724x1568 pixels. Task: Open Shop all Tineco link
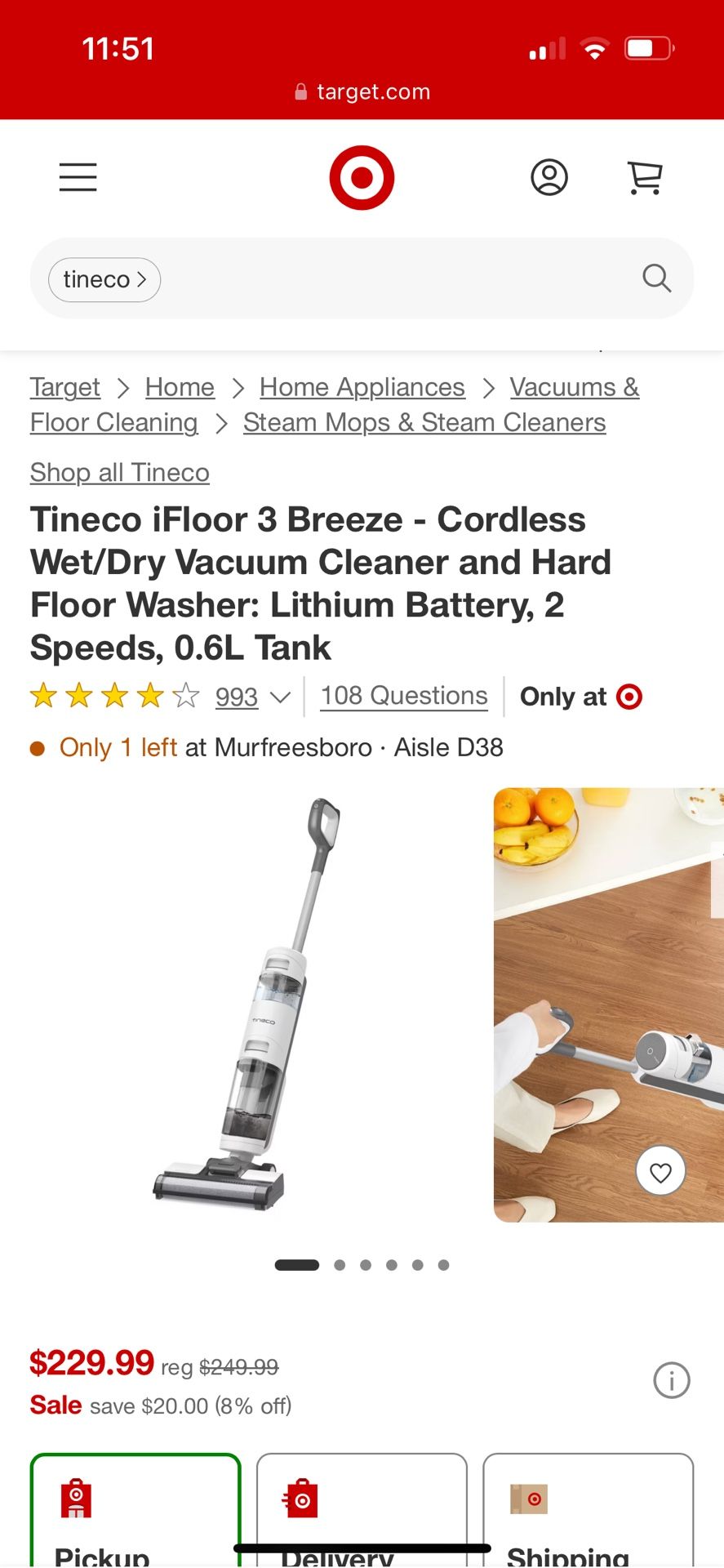[120, 473]
